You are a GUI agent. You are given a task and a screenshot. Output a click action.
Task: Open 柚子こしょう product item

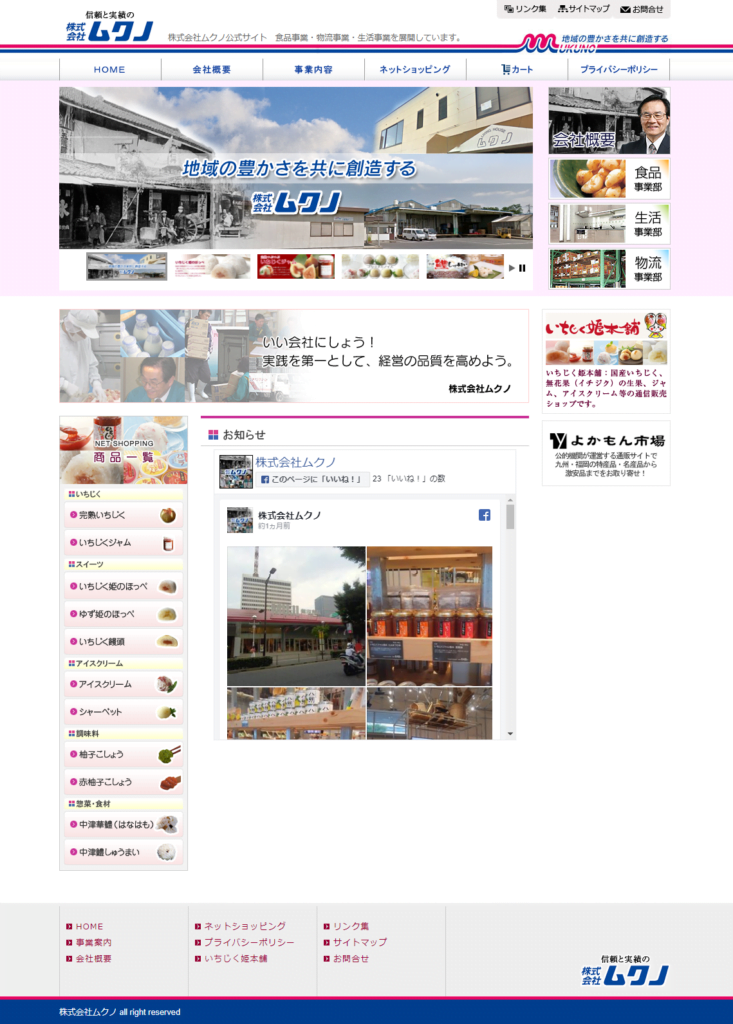[123, 755]
